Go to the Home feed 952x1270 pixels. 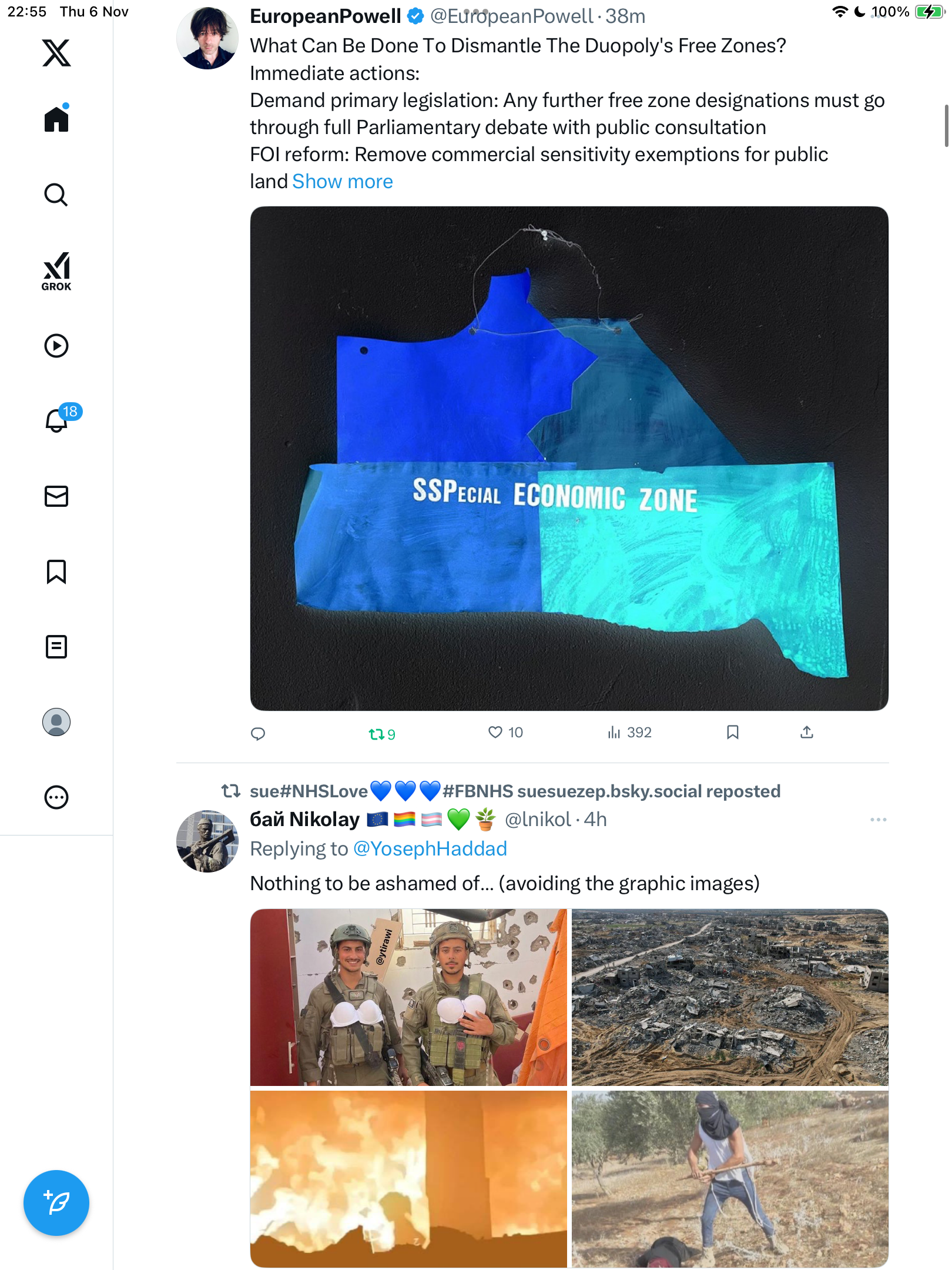(x=56, y=119)
